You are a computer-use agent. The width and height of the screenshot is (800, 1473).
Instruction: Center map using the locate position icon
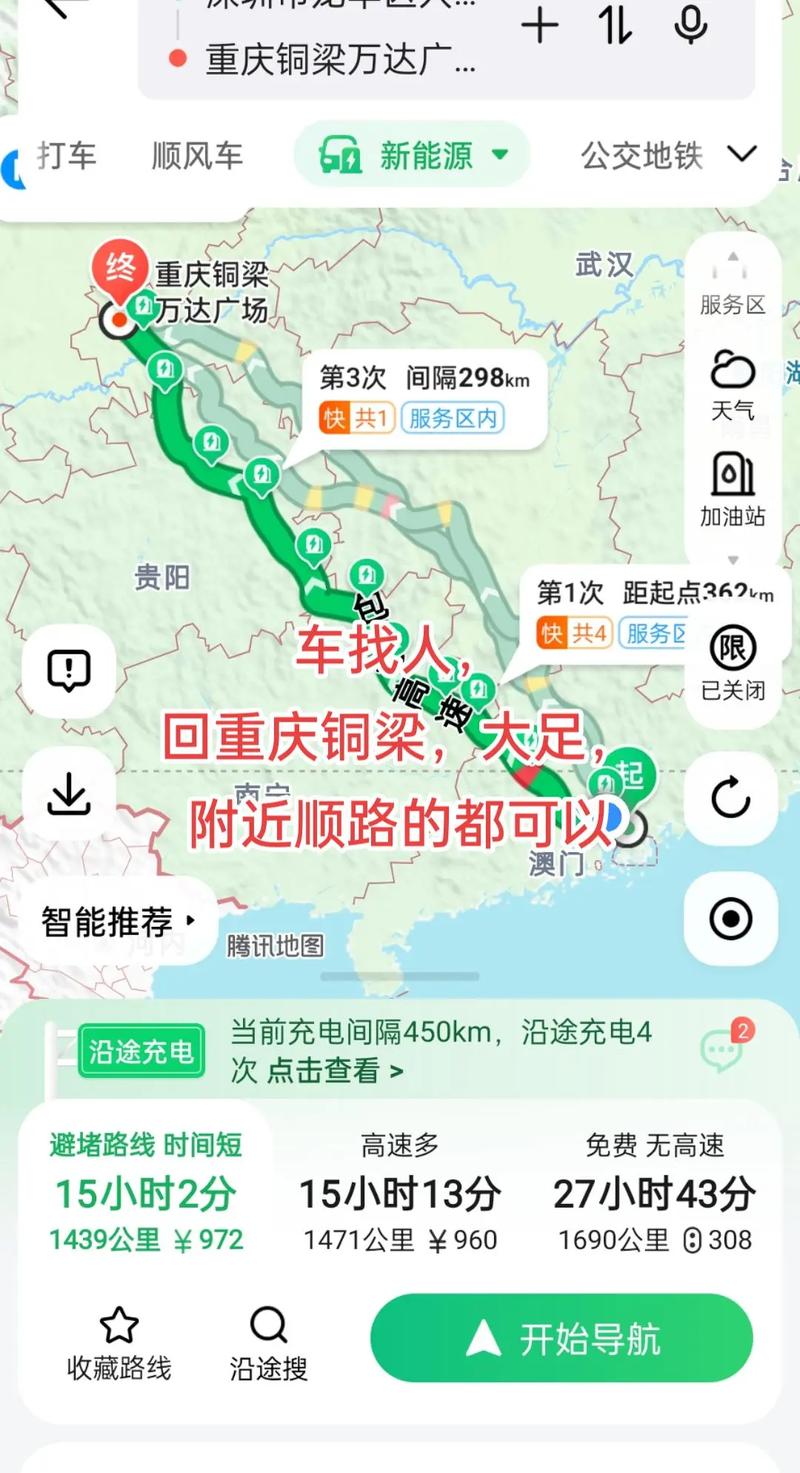(x=730, y=917)
